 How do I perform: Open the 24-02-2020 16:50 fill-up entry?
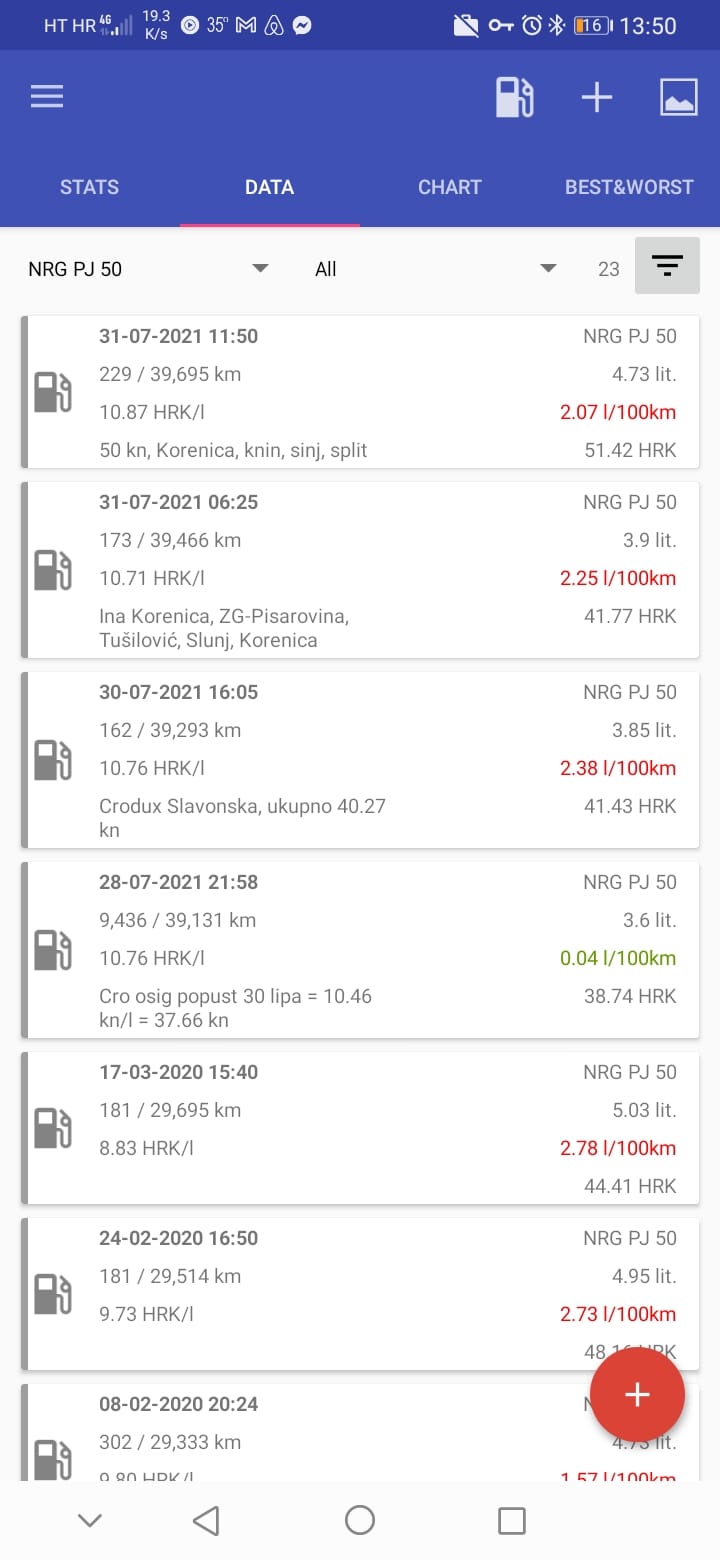[x=360, y=1294]
